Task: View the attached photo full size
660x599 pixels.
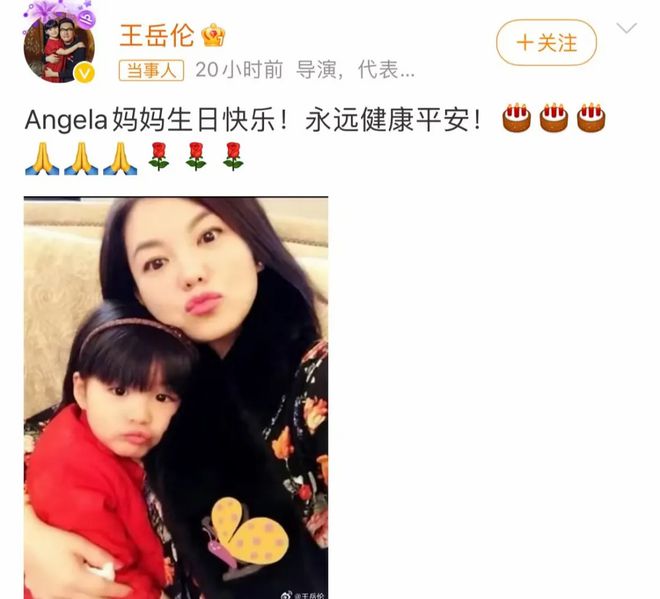Action: coord(176,397)
